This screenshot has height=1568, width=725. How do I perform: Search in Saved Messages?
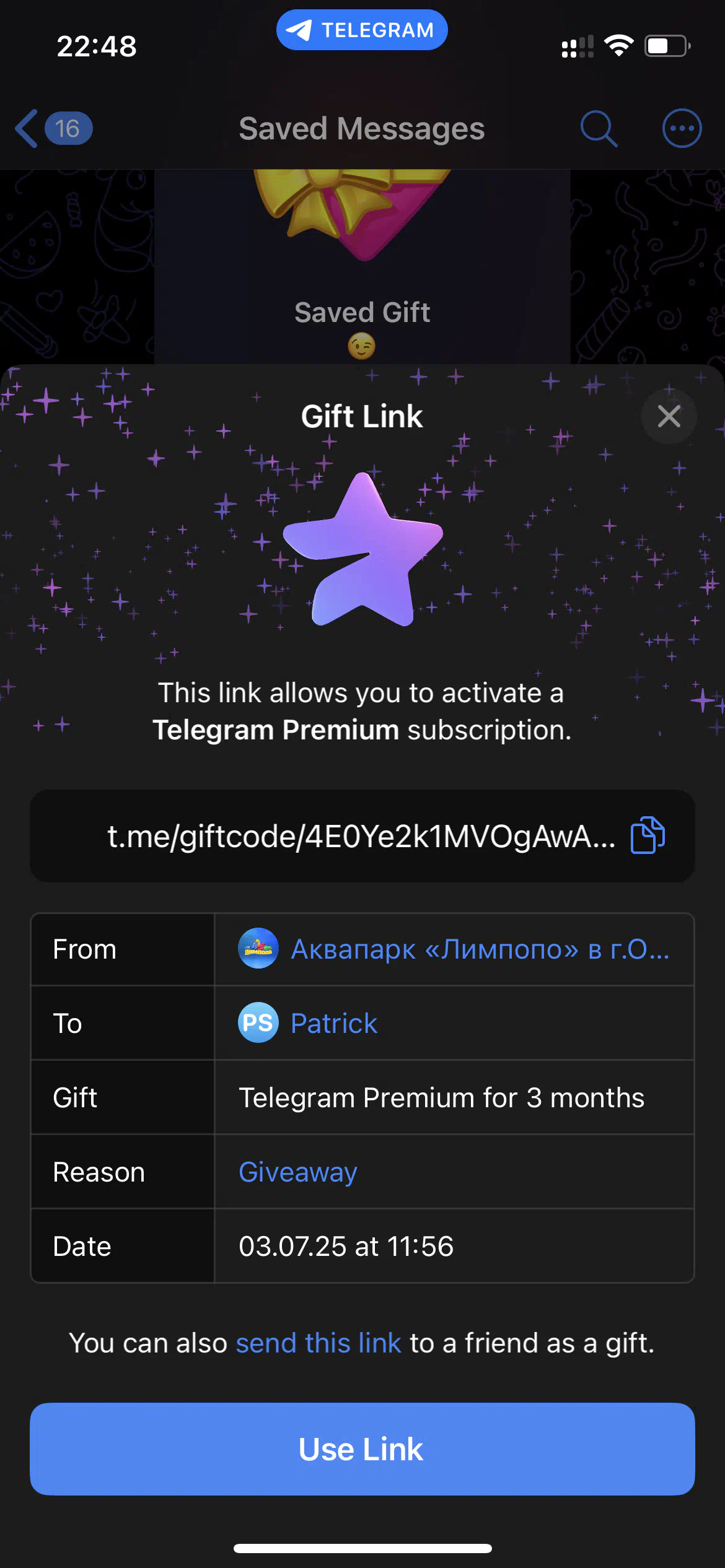[x=599, y=129]
